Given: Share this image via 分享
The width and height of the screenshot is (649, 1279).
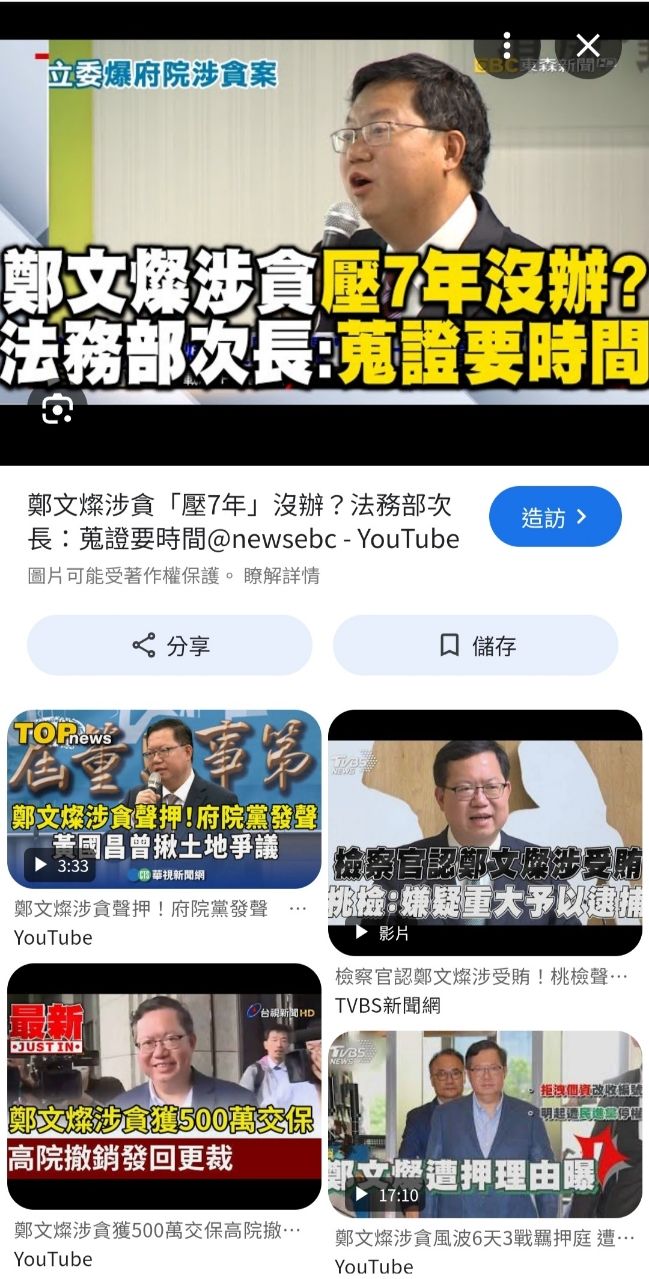Looking at the screenshot, I should tap(170, 645).
